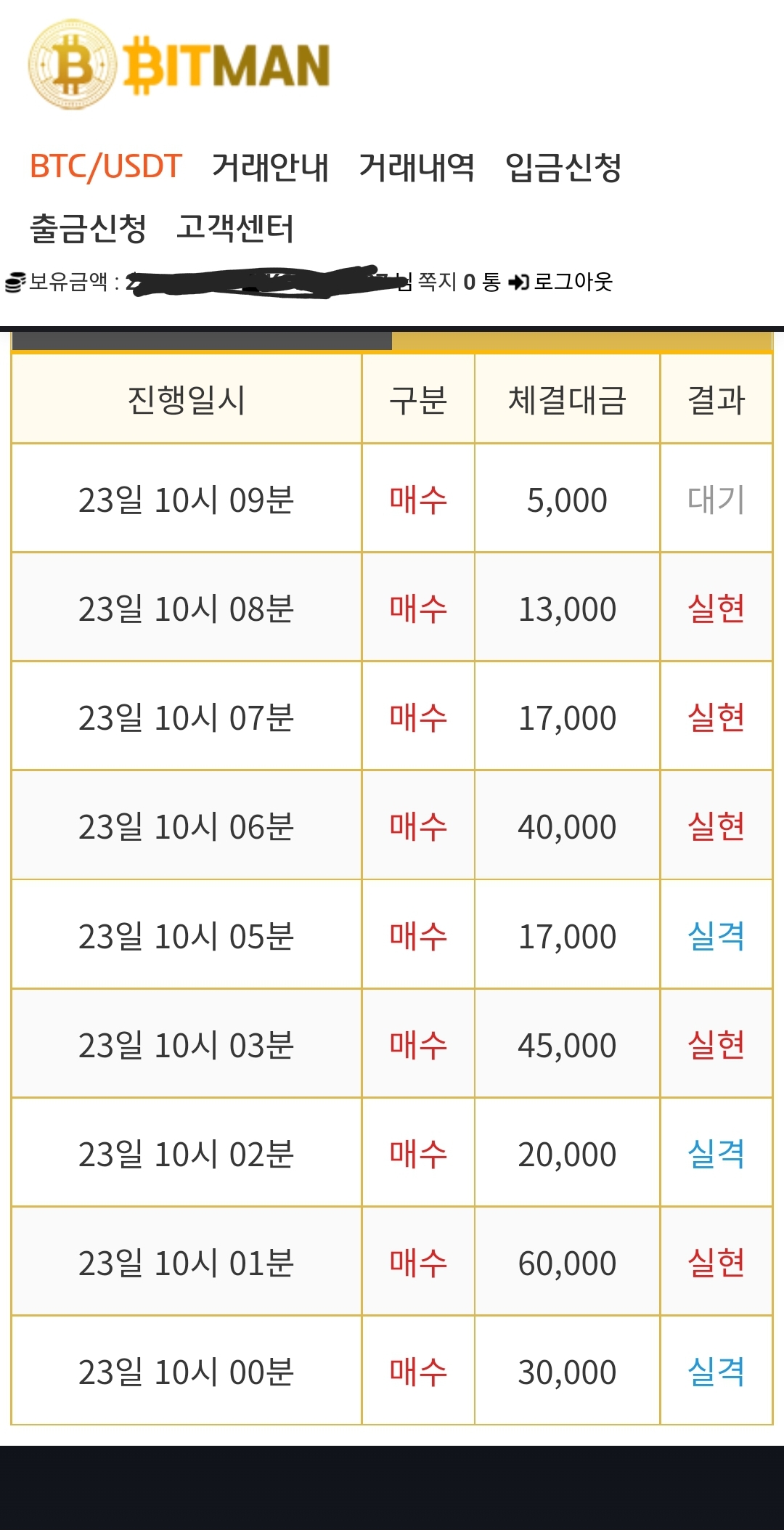Viewport: 784px width, 1530px height.
Task: Open the 쪽지 messages inbox
Action: 459,282
